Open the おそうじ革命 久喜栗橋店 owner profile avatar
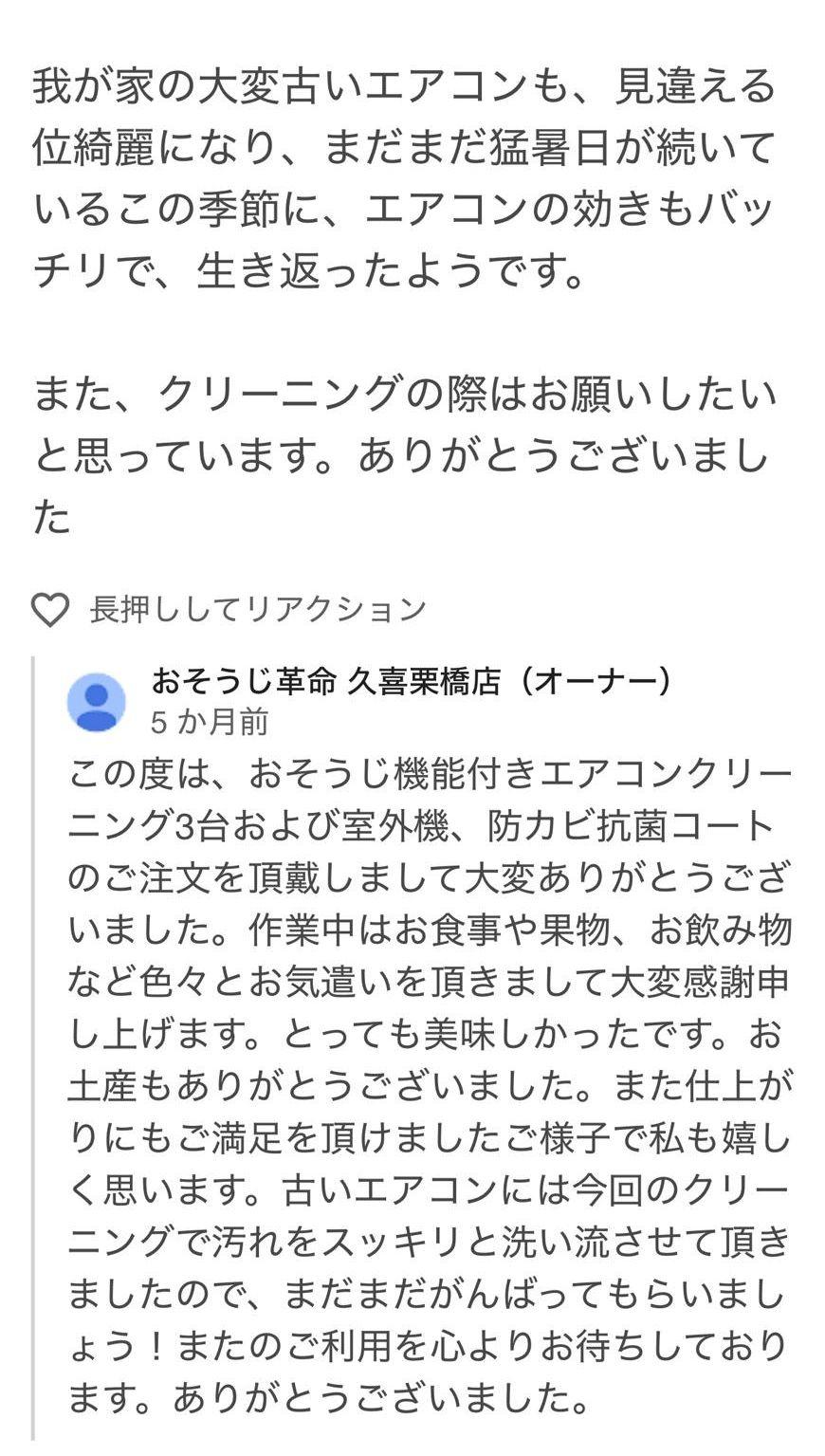This screenshot has height=1456, width=825. tap(96, 702)
